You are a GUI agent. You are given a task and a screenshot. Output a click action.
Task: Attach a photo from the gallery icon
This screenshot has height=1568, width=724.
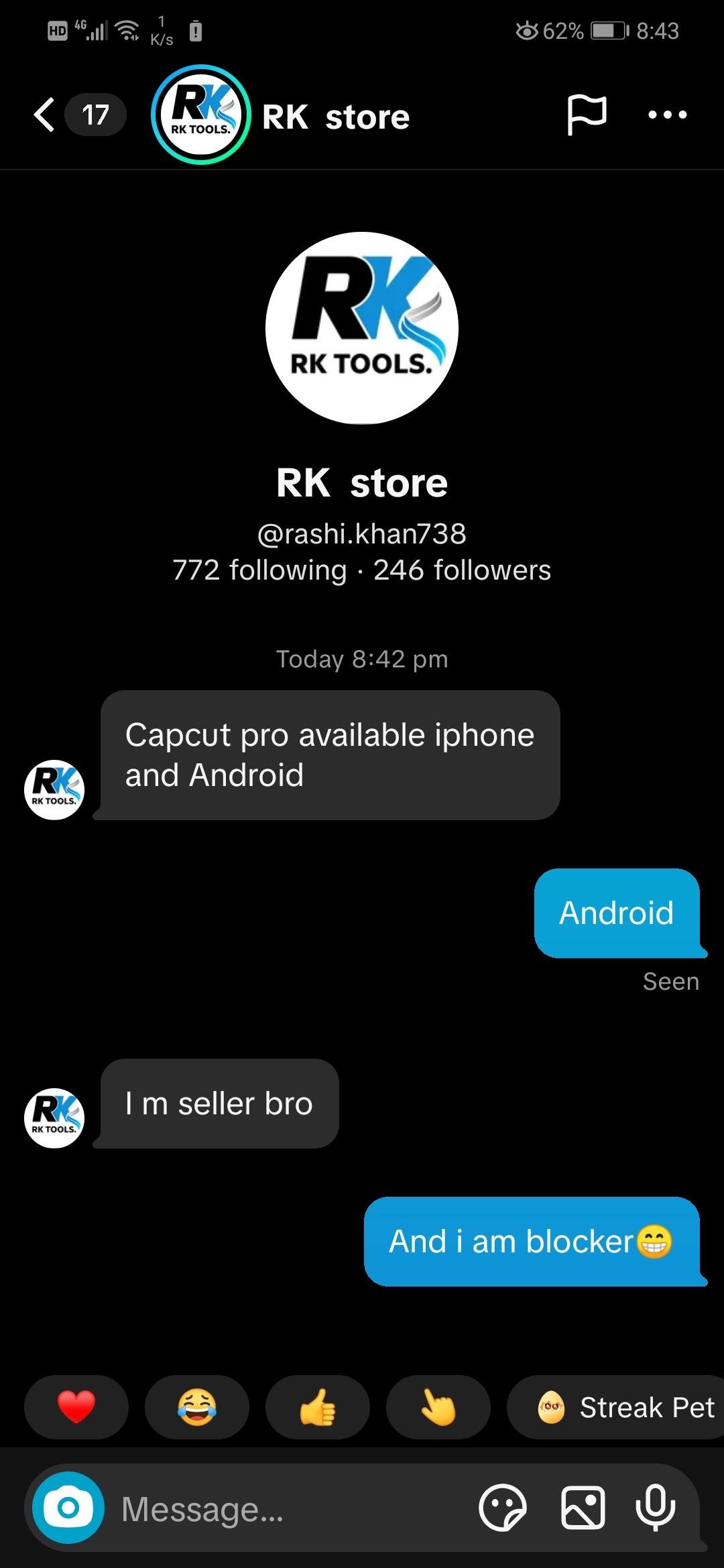[583, 1508]
